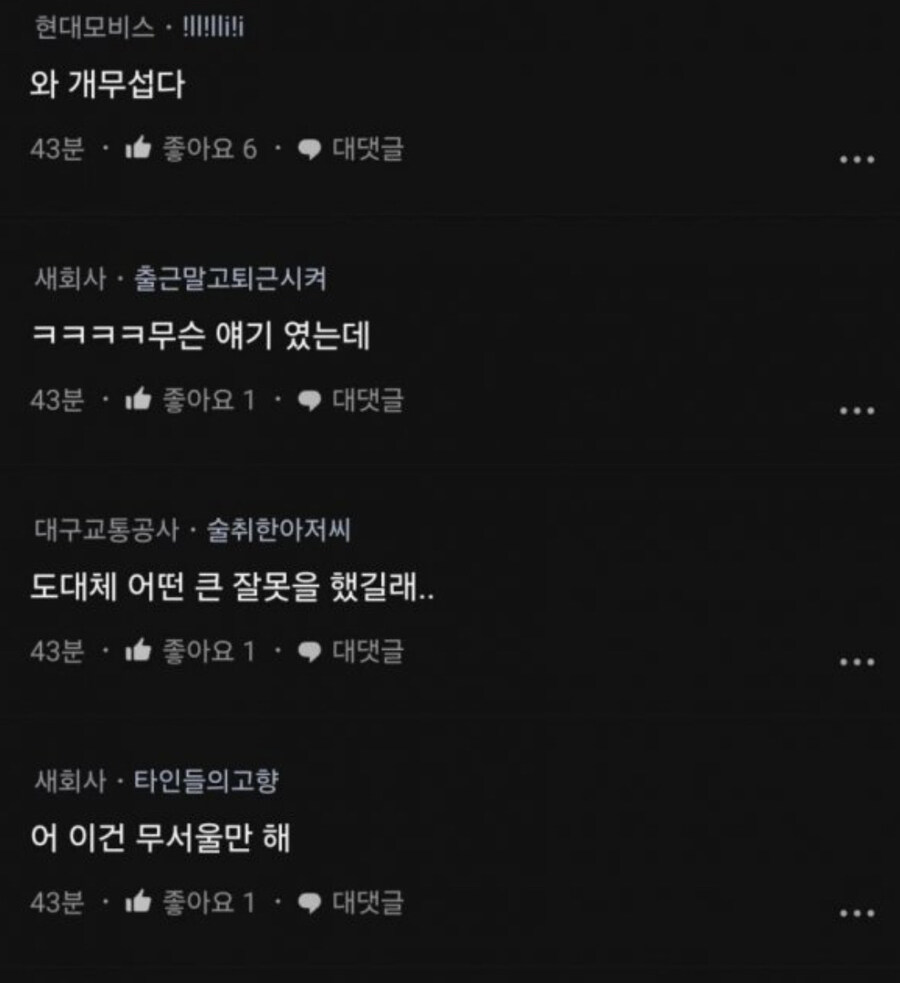900x983 pixels.
Task: Open more options for 술취한아저씨's comment
Action: [856, 661]
